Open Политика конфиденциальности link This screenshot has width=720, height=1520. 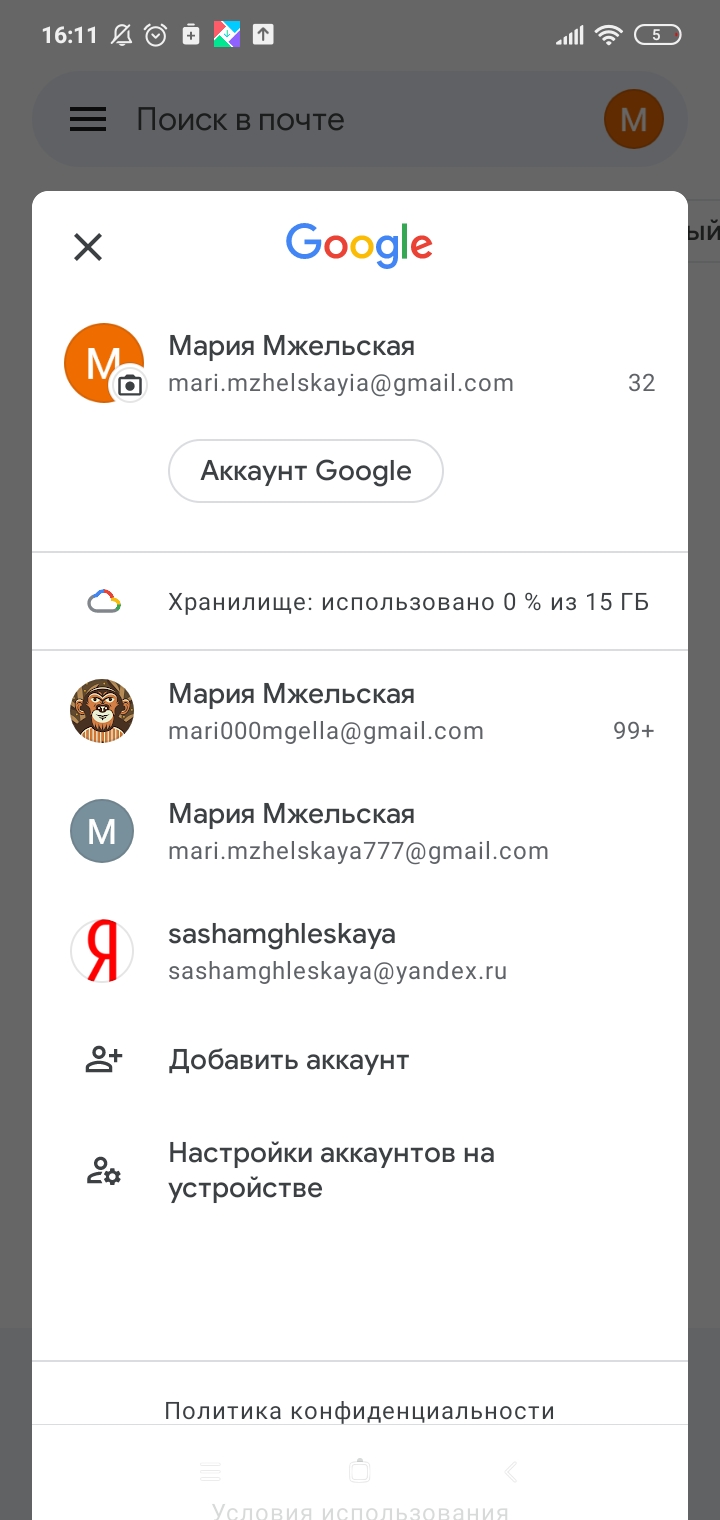[359, 1410]
